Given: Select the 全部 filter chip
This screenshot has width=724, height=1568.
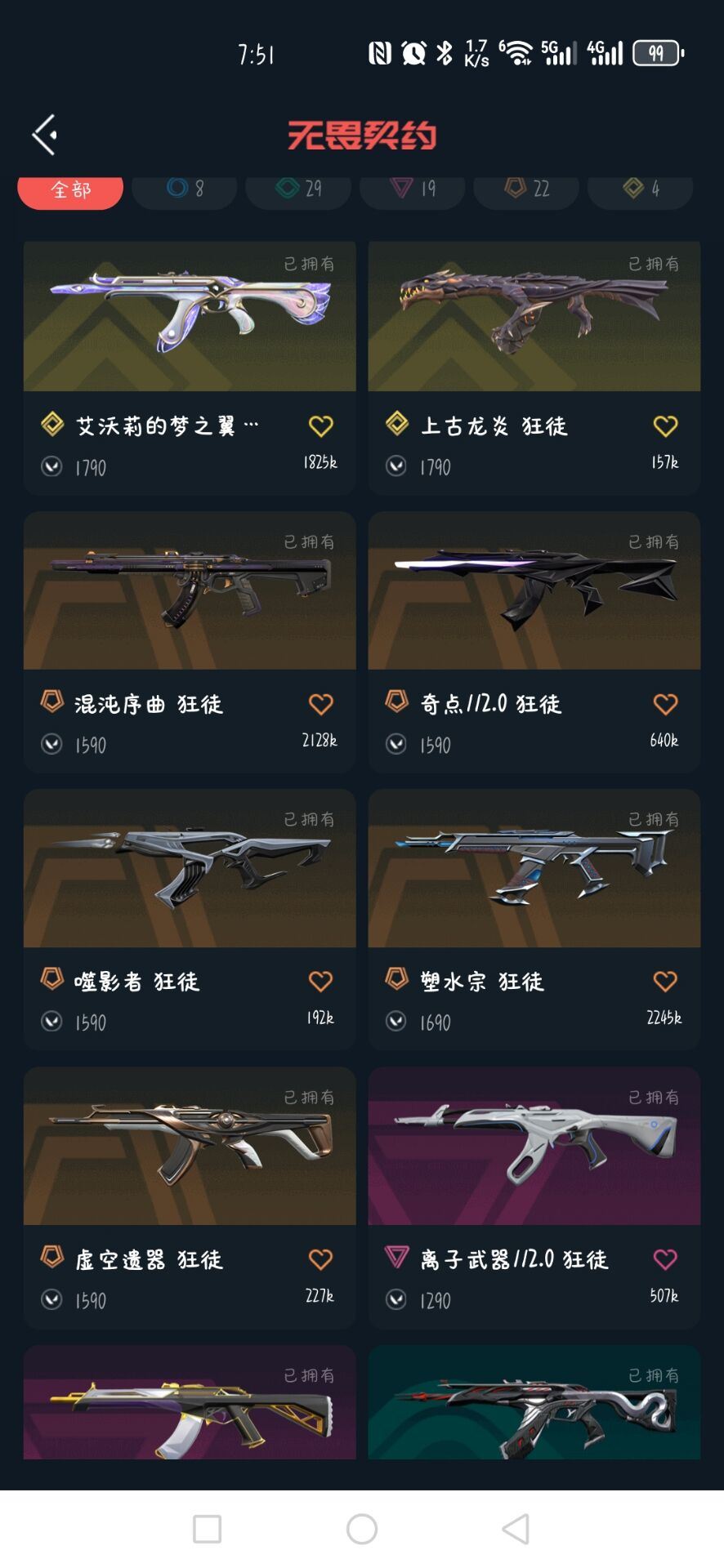Looking at the screenshot, I should coord(70,191).
